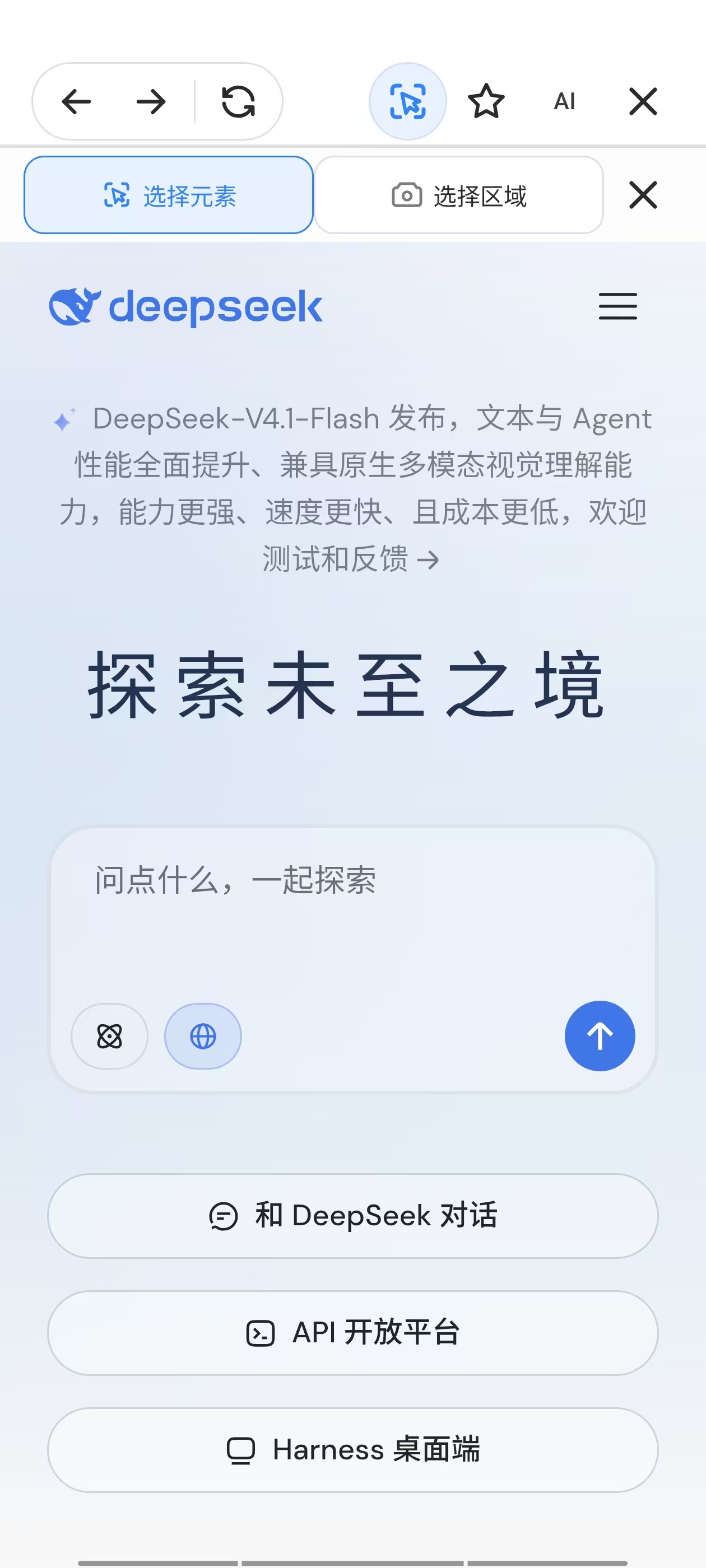706x1568 pixels.
Task: Switch to 选择元素 mode
Action: click(169, 195)
